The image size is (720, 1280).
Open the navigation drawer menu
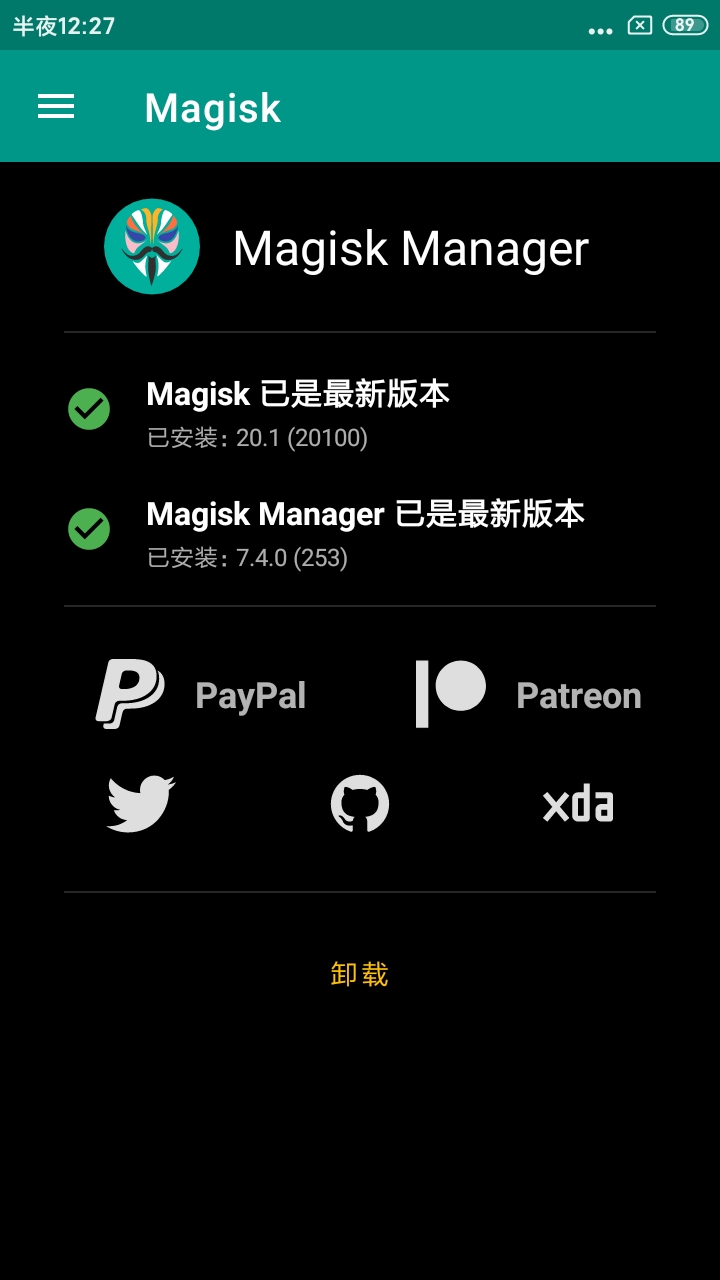click(x=56, y=107)
